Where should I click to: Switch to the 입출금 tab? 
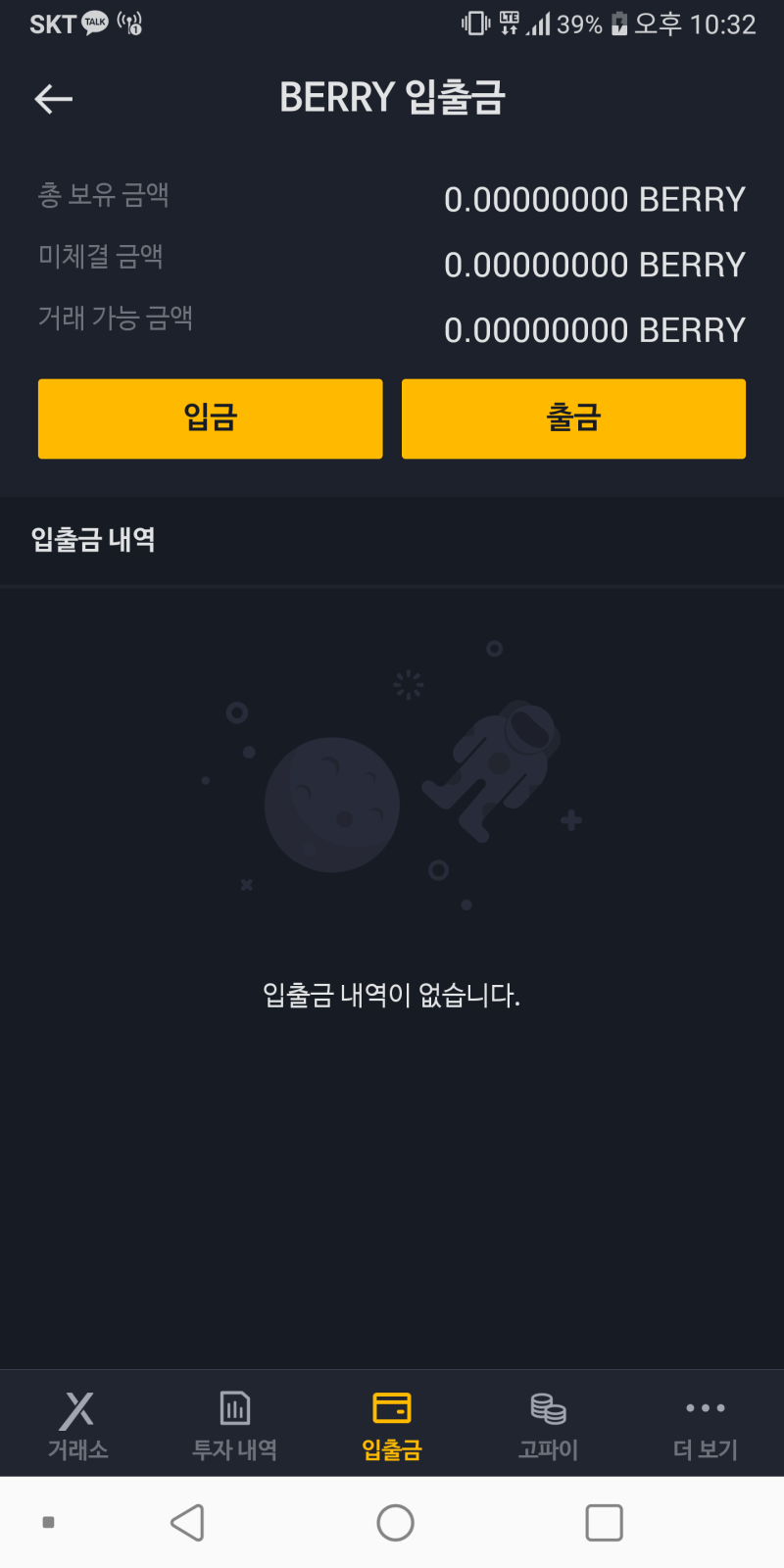391,1423
